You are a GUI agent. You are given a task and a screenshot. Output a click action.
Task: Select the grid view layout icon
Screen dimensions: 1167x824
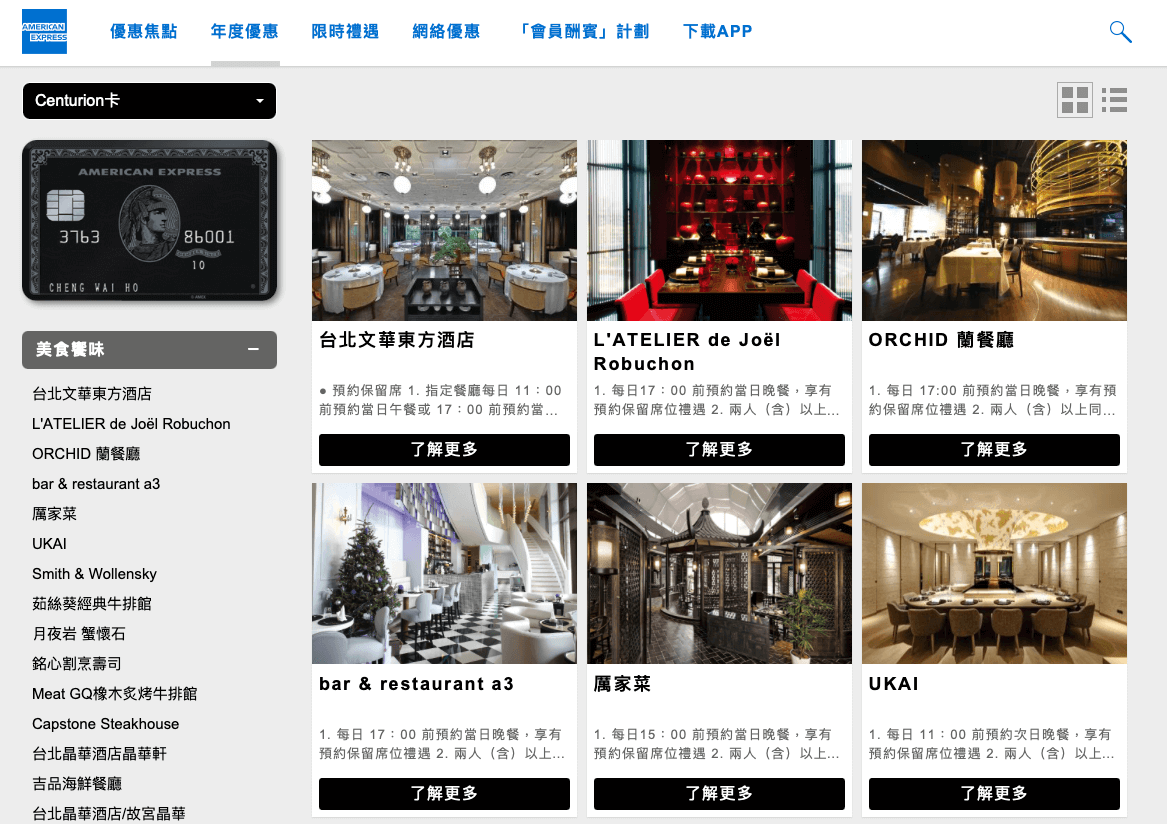click(1075, 100)
